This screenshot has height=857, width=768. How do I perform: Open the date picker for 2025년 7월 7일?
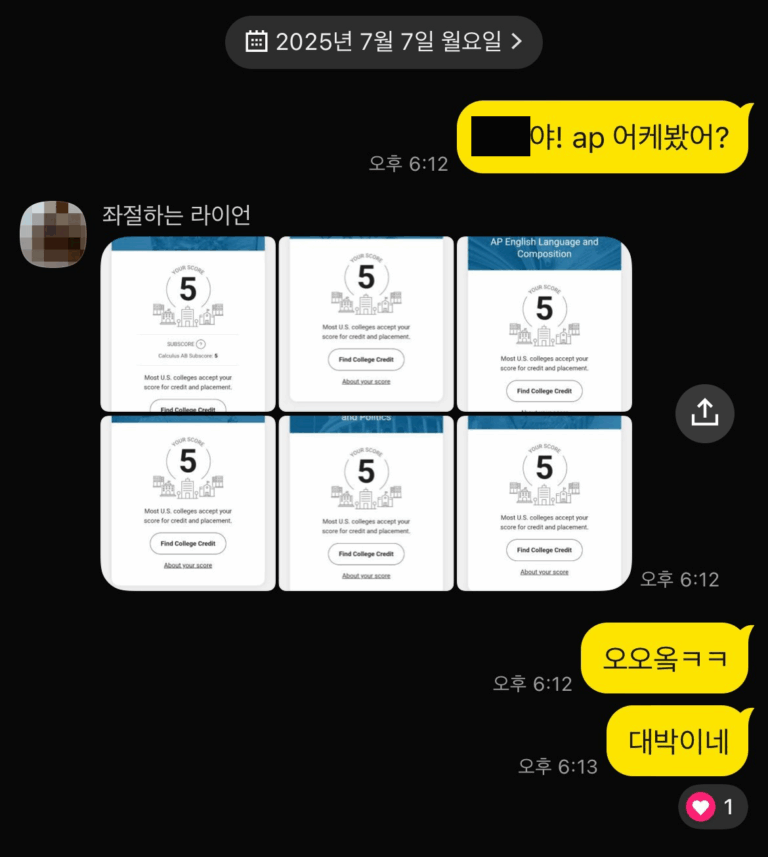point(384,42)
